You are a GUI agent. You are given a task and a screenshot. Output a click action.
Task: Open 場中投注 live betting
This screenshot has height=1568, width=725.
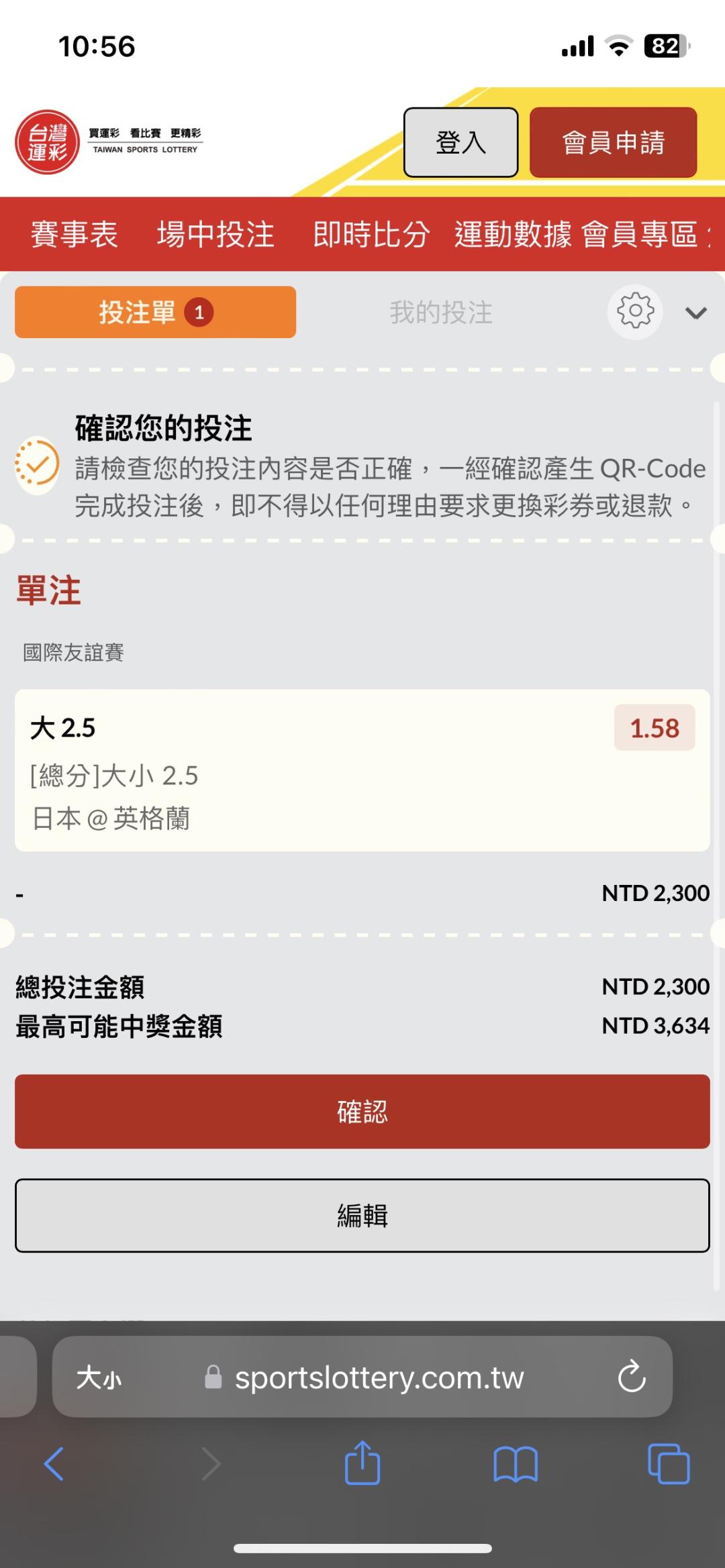(x=215, y=234)
